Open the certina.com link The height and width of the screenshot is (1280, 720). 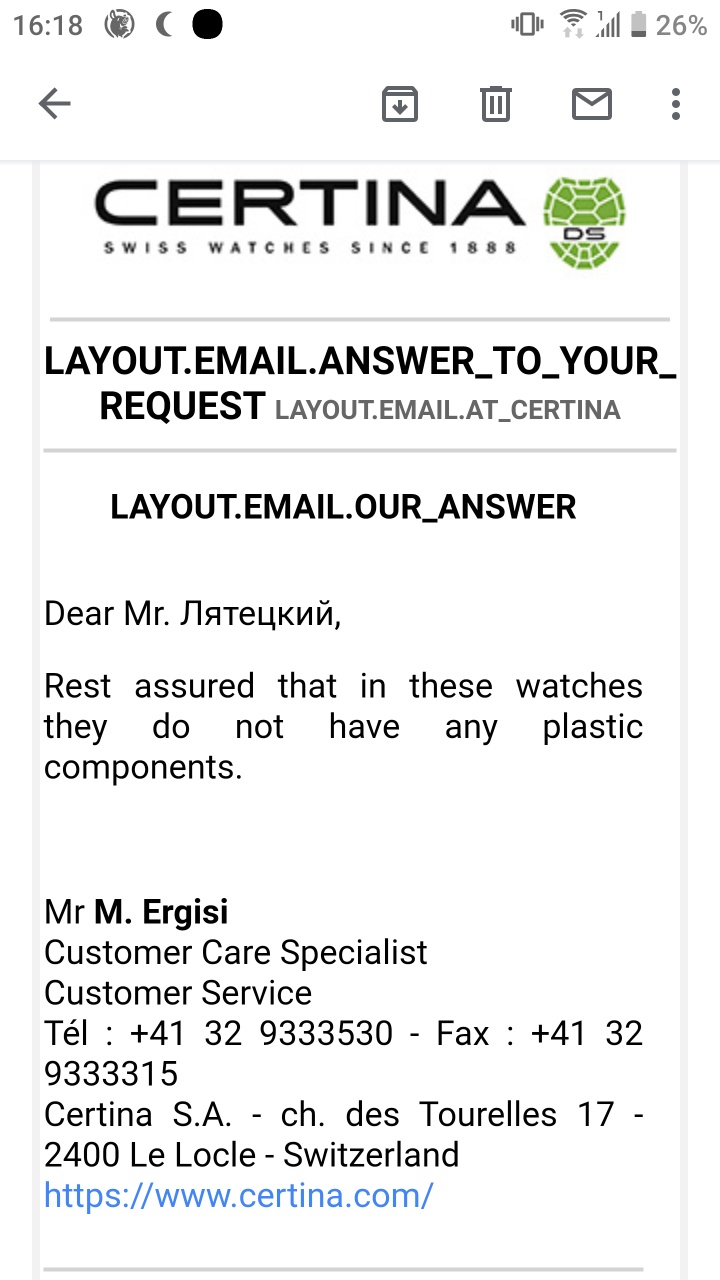[x=238, y=1195]
